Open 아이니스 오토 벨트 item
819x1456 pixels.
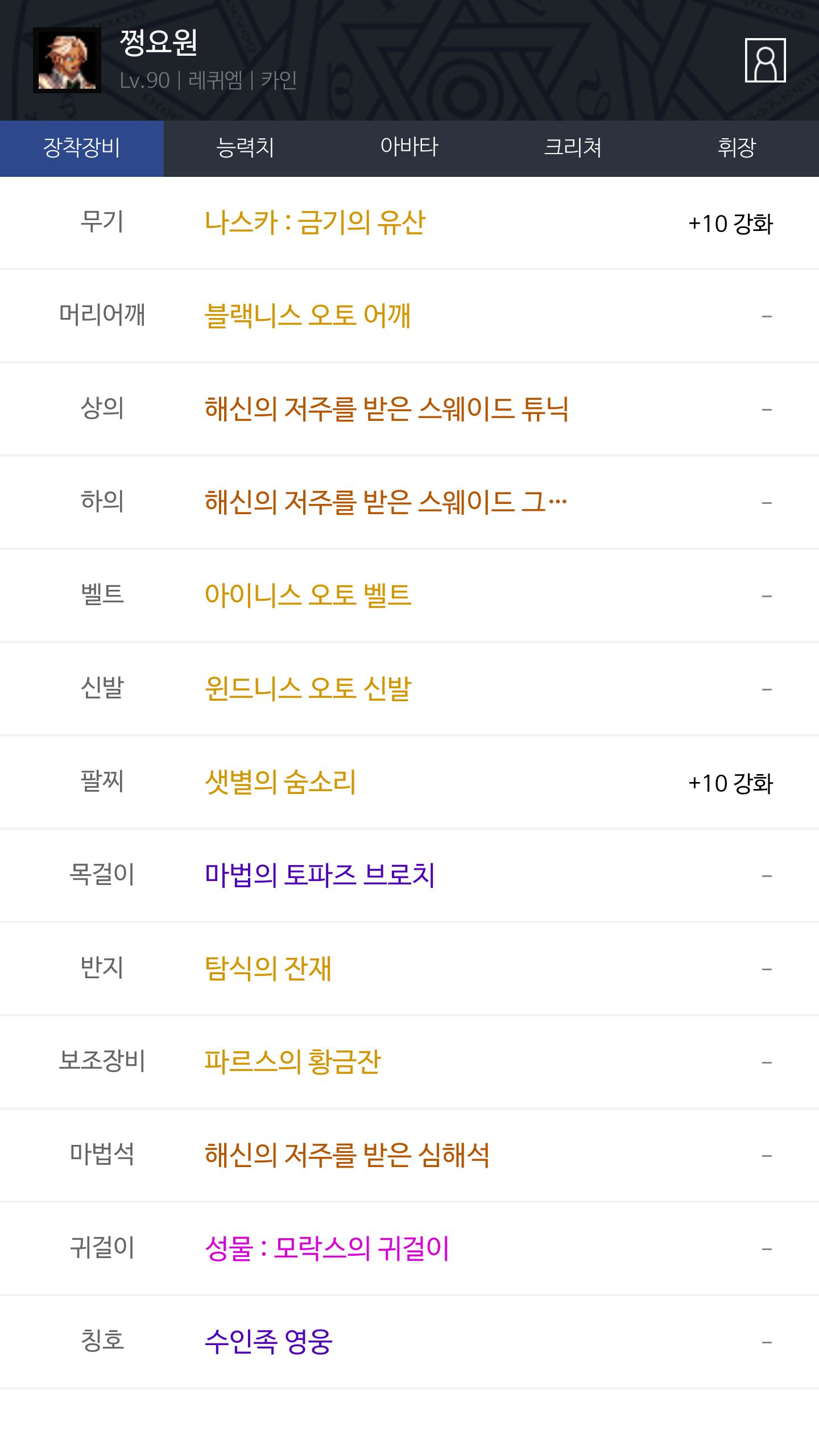308,595
